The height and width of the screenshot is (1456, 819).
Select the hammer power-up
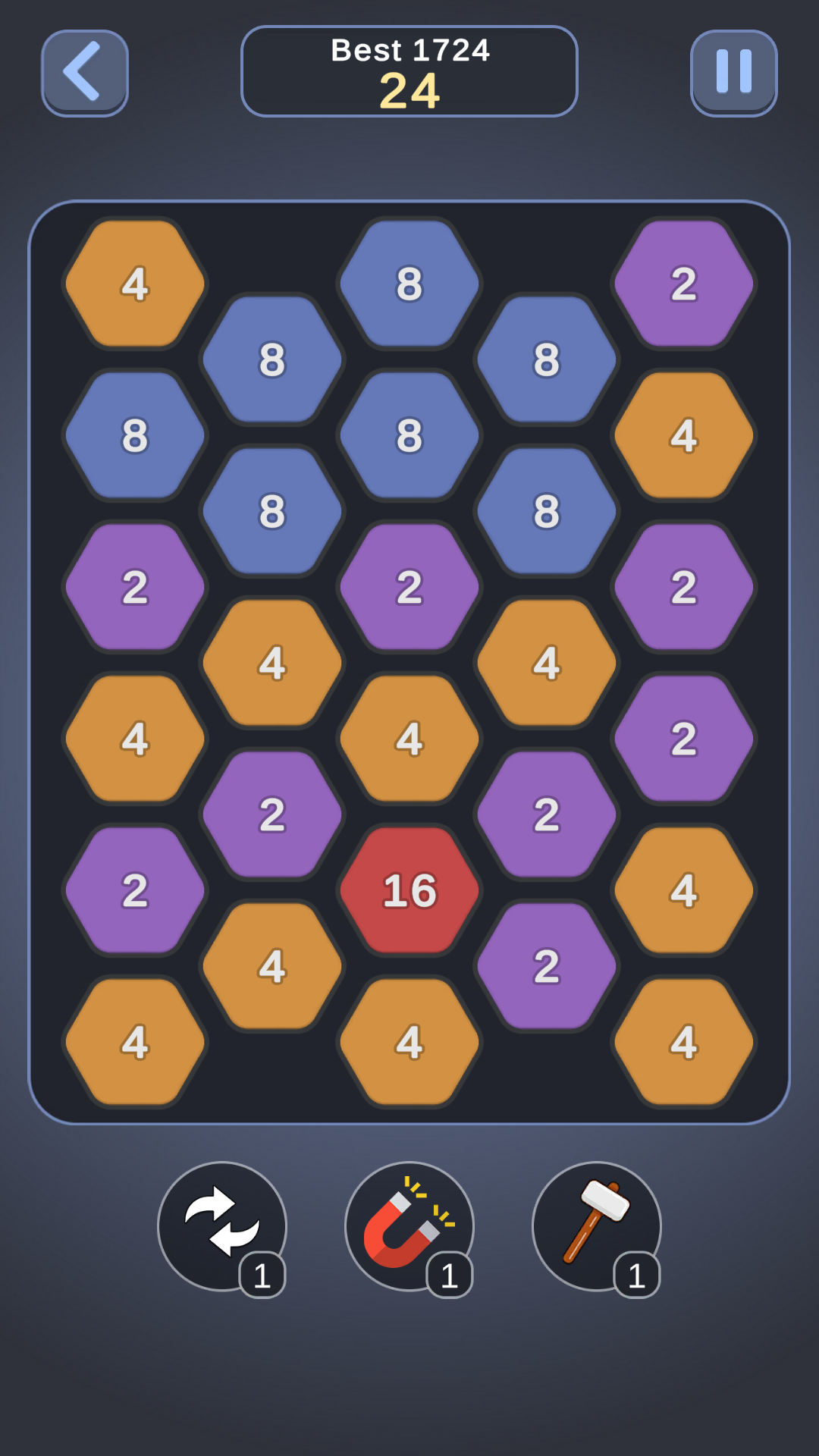click(x=596, y=1225)
